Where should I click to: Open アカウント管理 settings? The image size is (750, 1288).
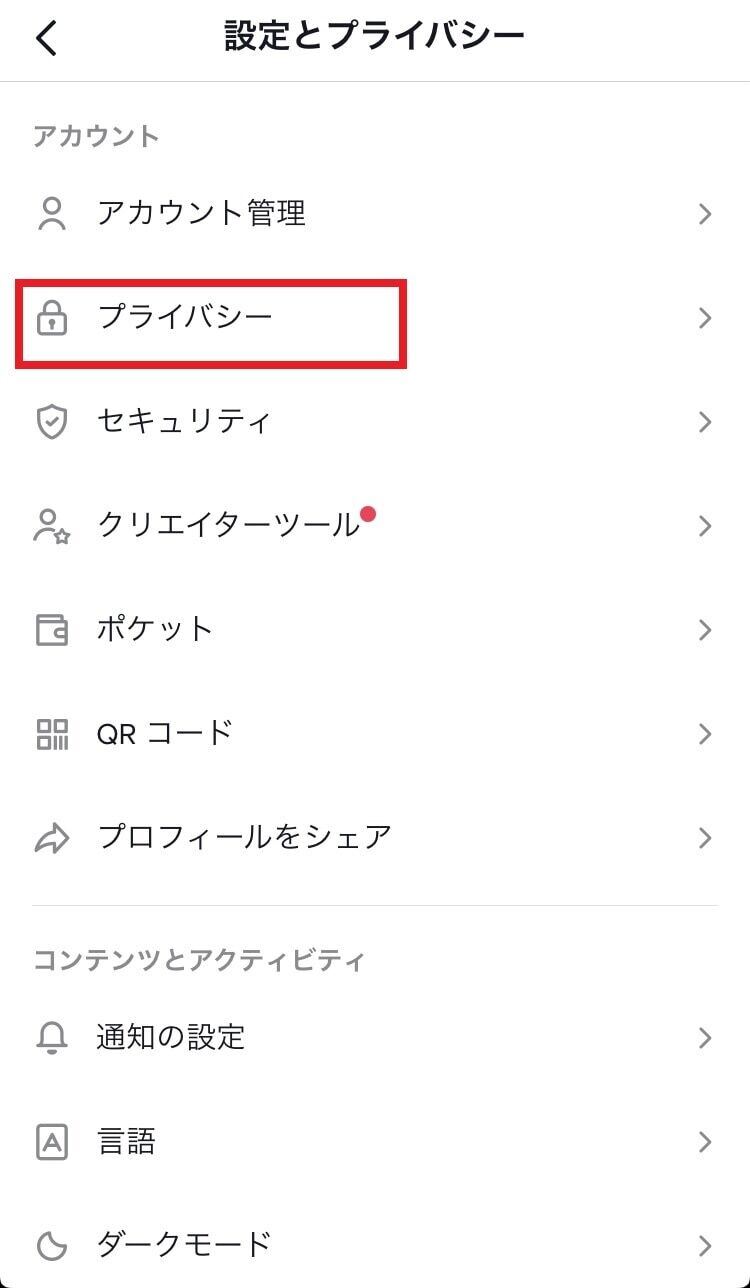click(375, 214)
